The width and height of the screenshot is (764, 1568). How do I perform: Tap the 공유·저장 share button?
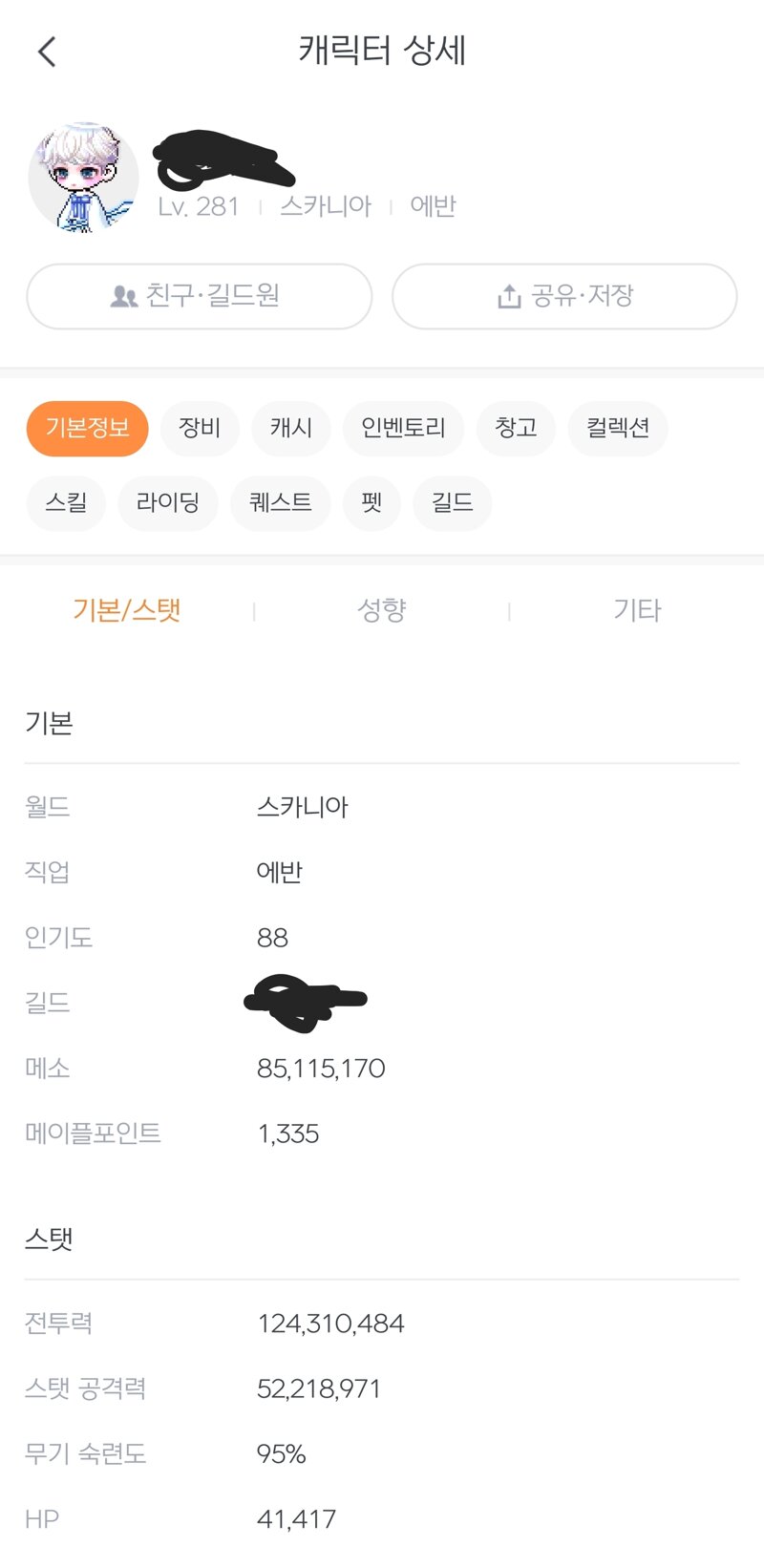coord(564,296)
